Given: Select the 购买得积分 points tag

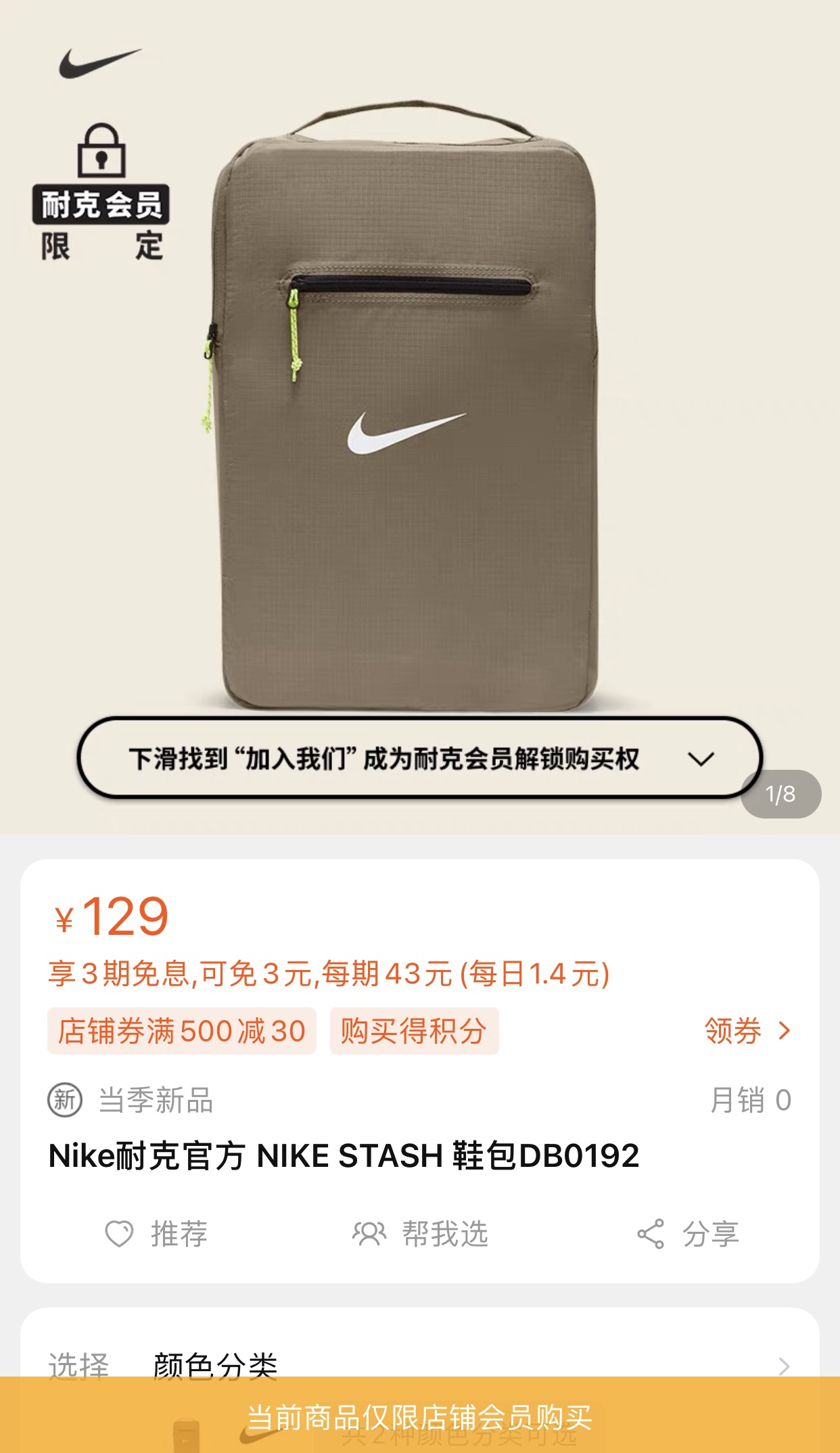Looking at the screenshot, I should point(415,1030).
